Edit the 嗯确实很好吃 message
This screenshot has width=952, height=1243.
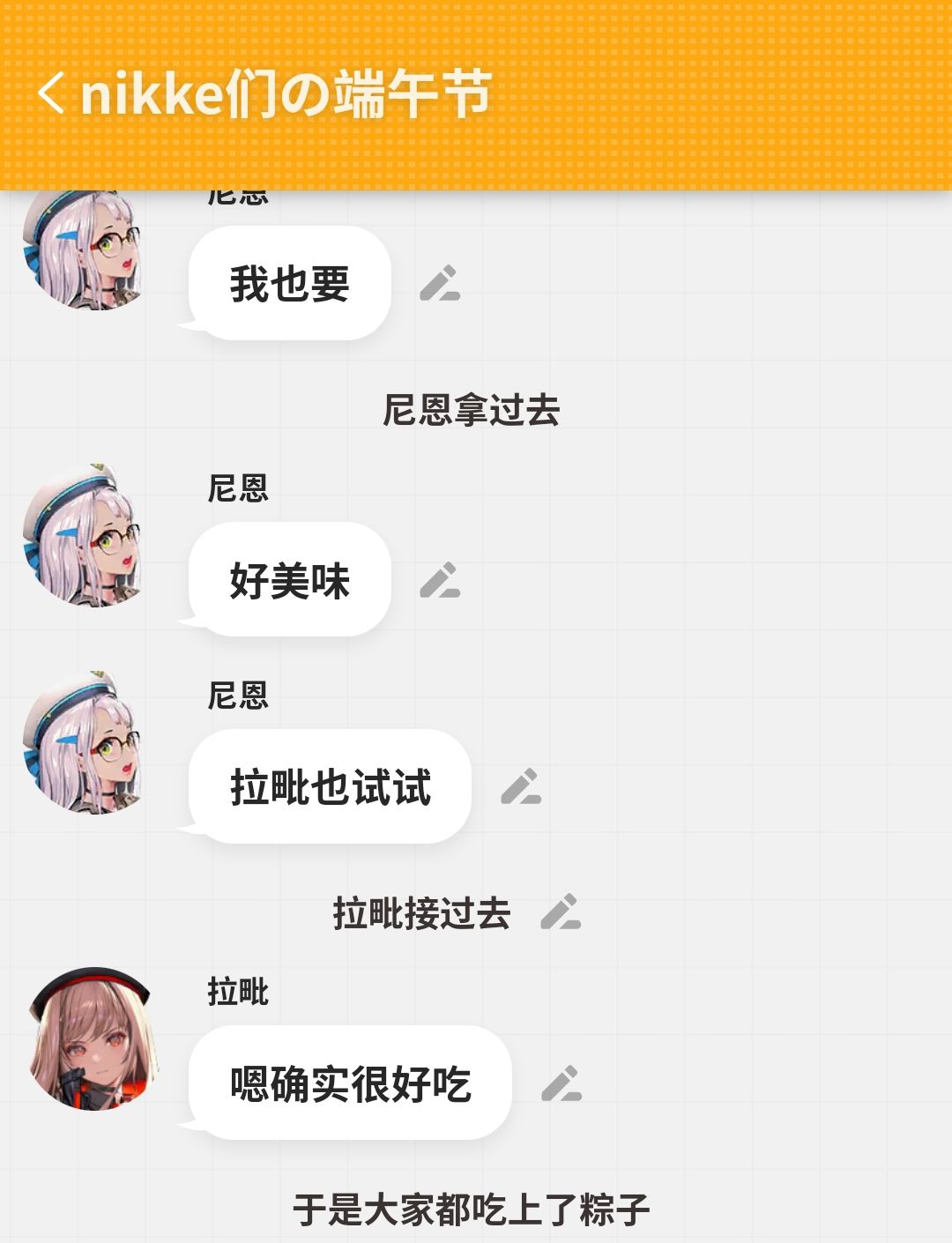click(x=562, y=1084)
